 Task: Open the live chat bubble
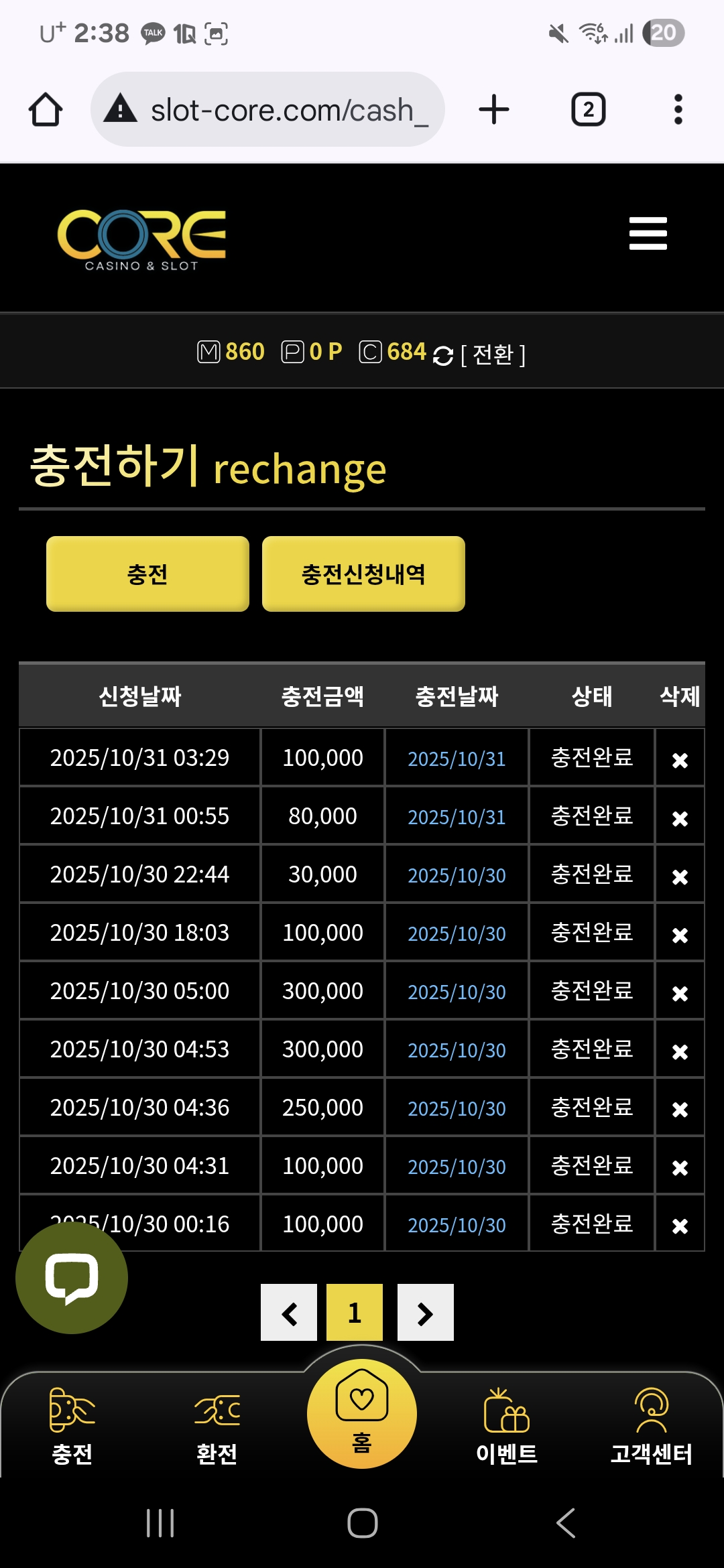(72, 1277)
